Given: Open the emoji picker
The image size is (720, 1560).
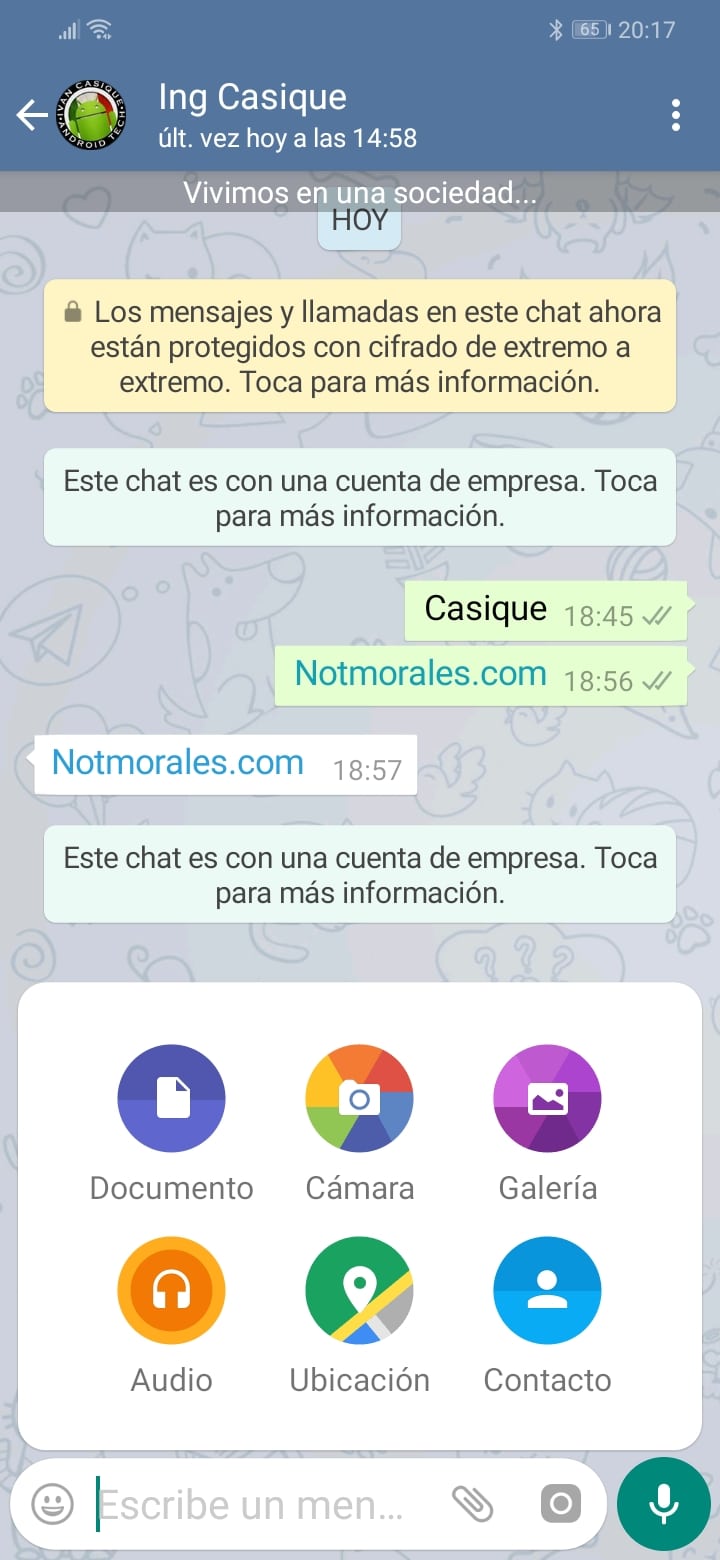Looking at the screenshot, I should (52, 1504).
